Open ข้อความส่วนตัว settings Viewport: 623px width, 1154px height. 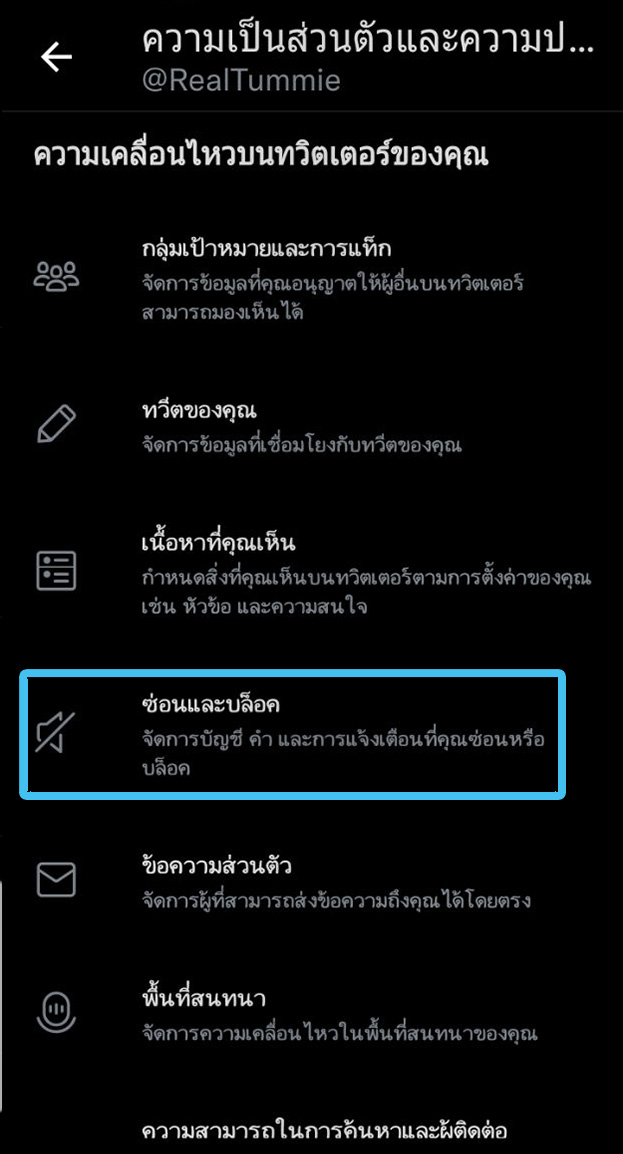(310, 882)
